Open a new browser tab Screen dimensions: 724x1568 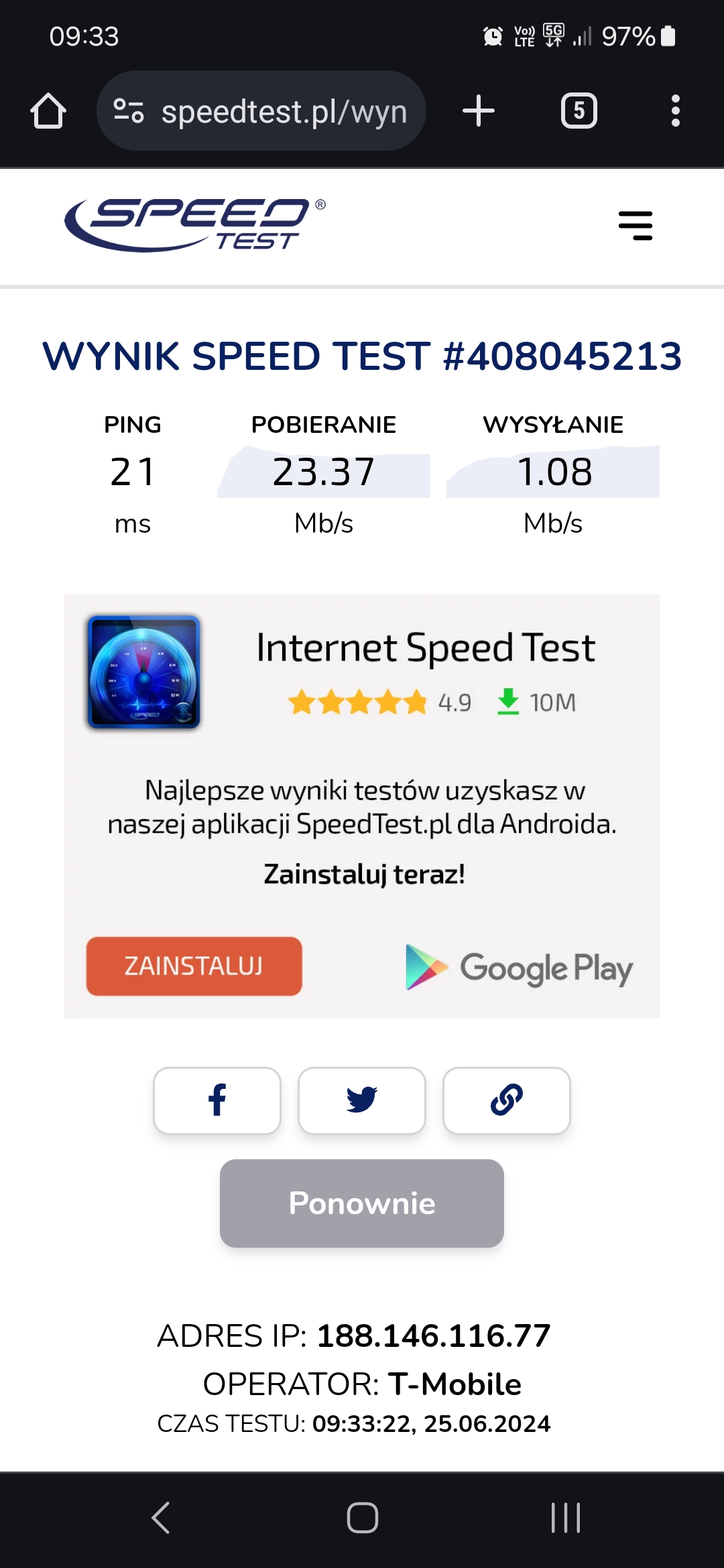tap(479, 111)
